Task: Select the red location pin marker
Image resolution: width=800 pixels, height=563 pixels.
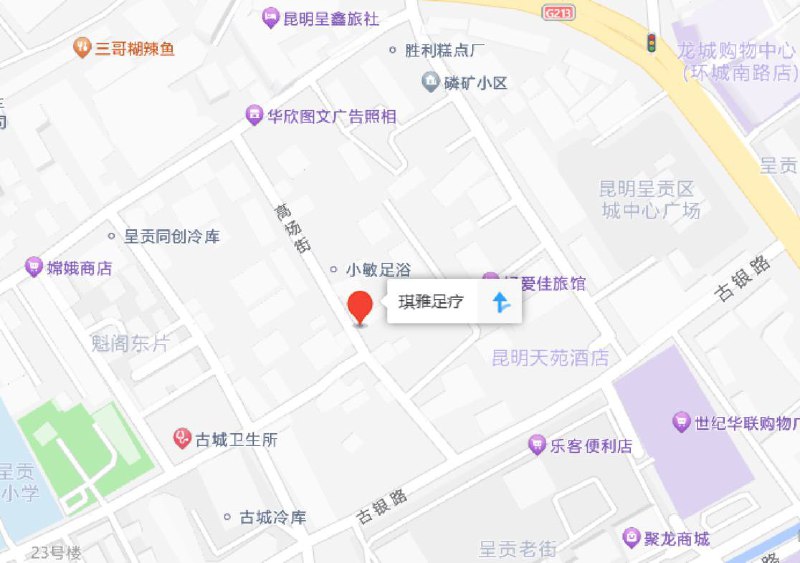Action: [360, 307]
